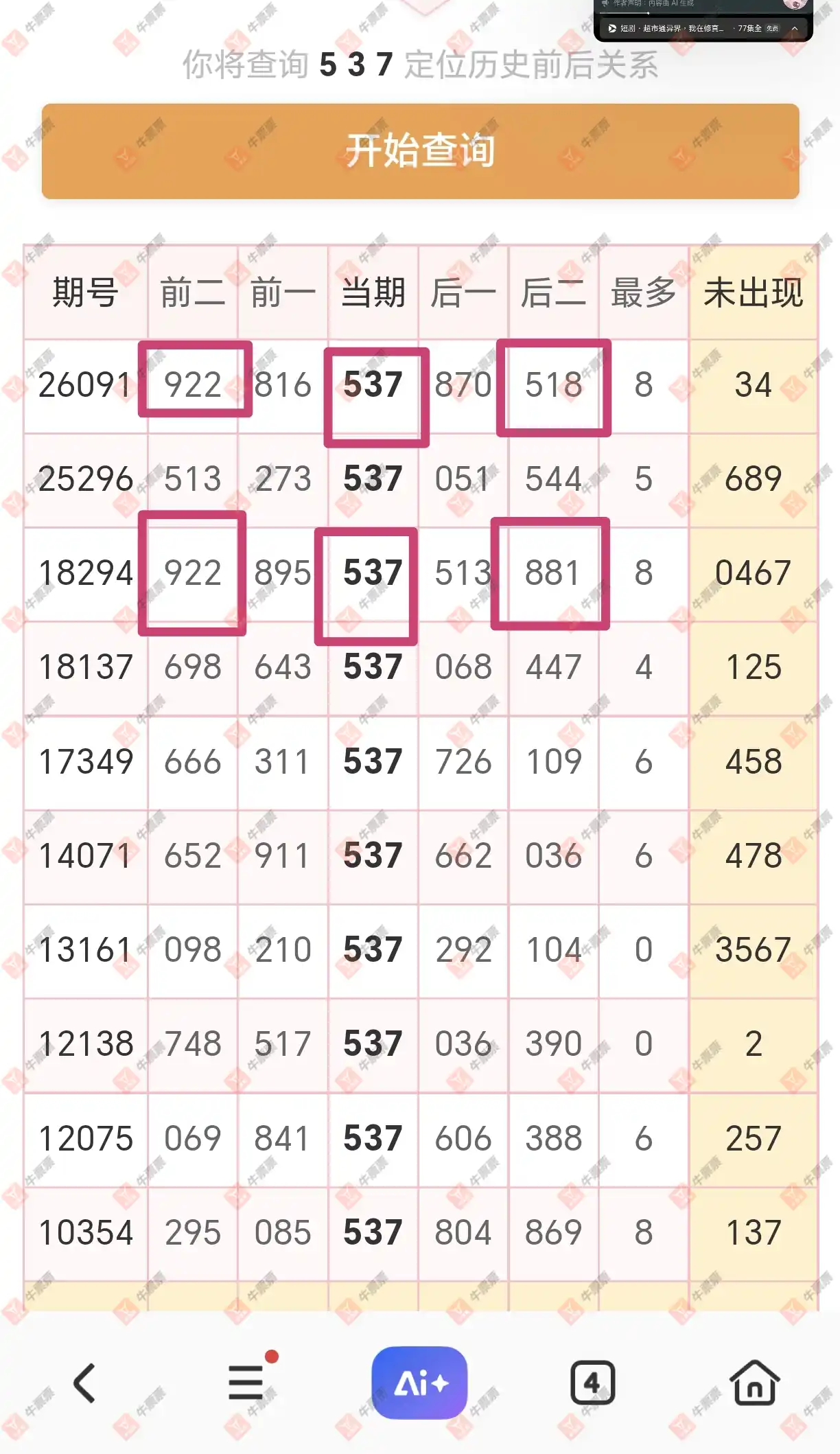
Task: Open the tab switcher showing 4 tabs
Action: 592,1383
